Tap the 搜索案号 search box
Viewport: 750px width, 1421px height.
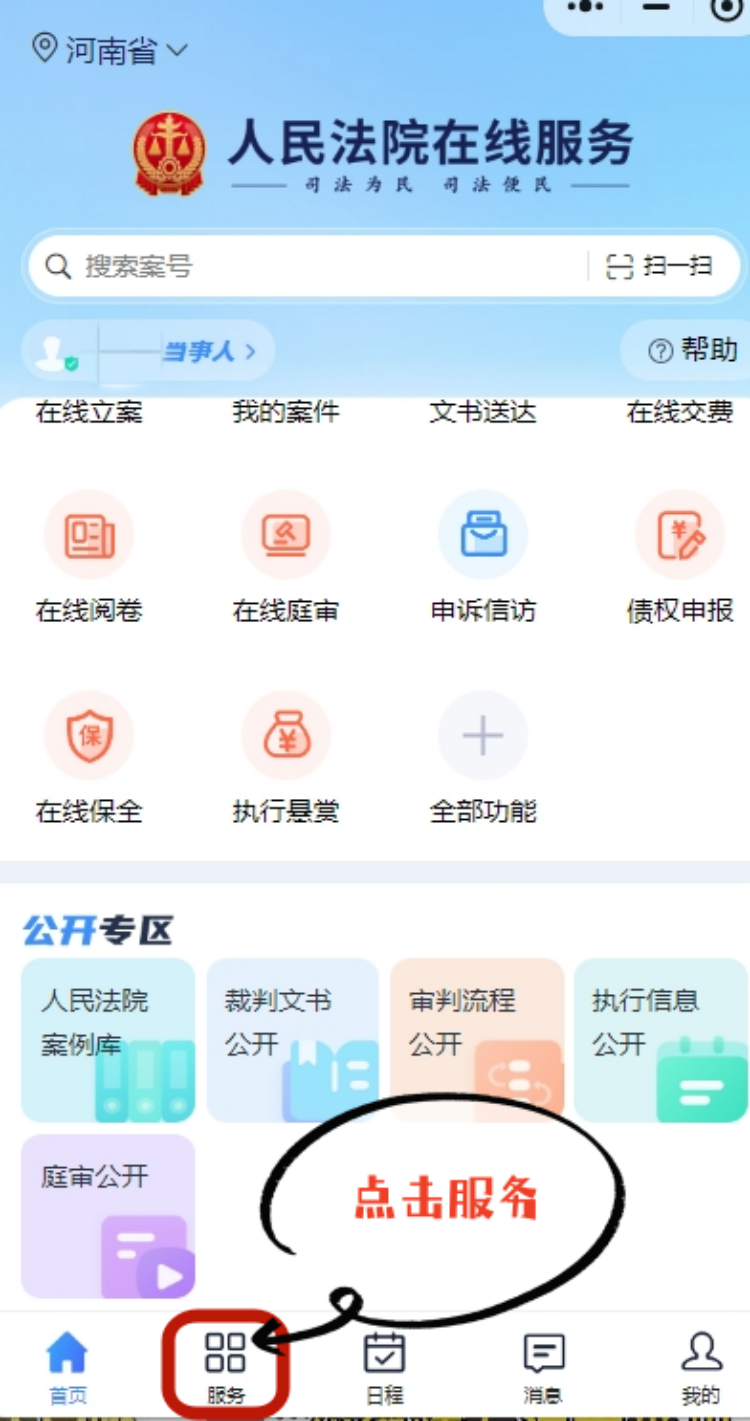[300, 267]
